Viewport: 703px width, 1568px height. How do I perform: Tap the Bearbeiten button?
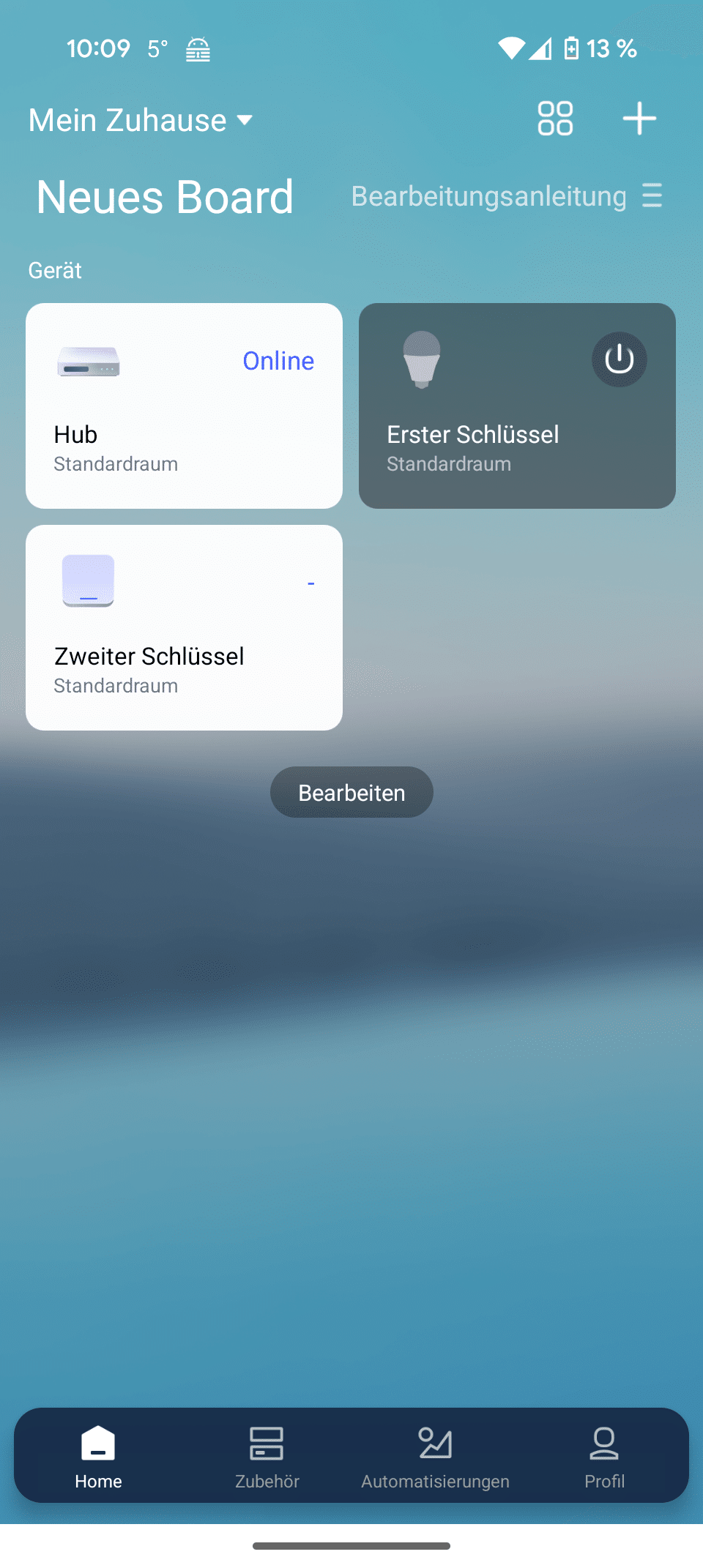351,792
